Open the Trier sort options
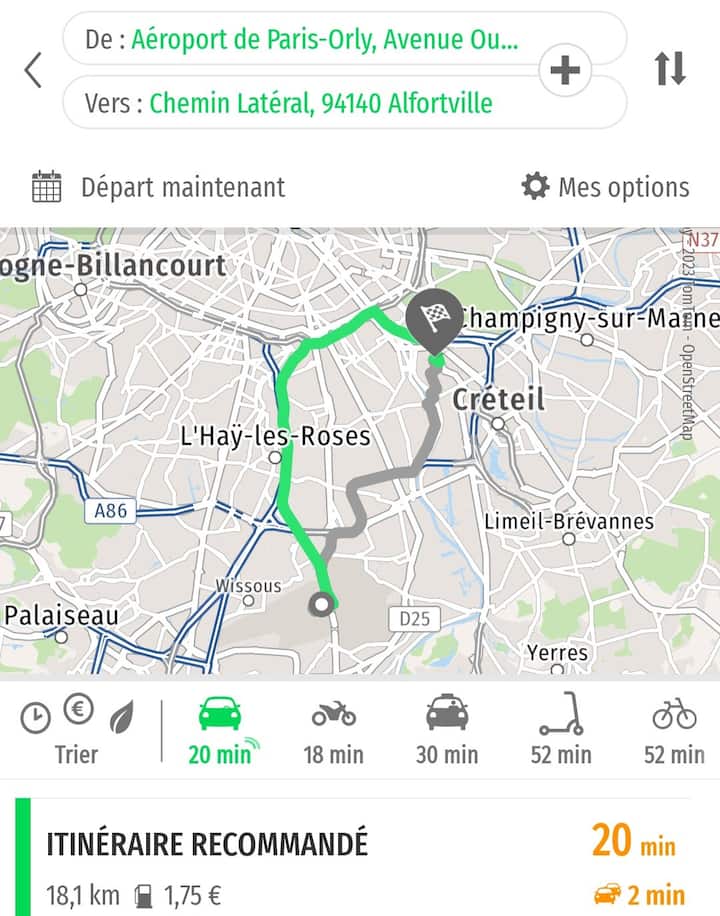The width and height of the screenshot is (720, 916). 77,732
